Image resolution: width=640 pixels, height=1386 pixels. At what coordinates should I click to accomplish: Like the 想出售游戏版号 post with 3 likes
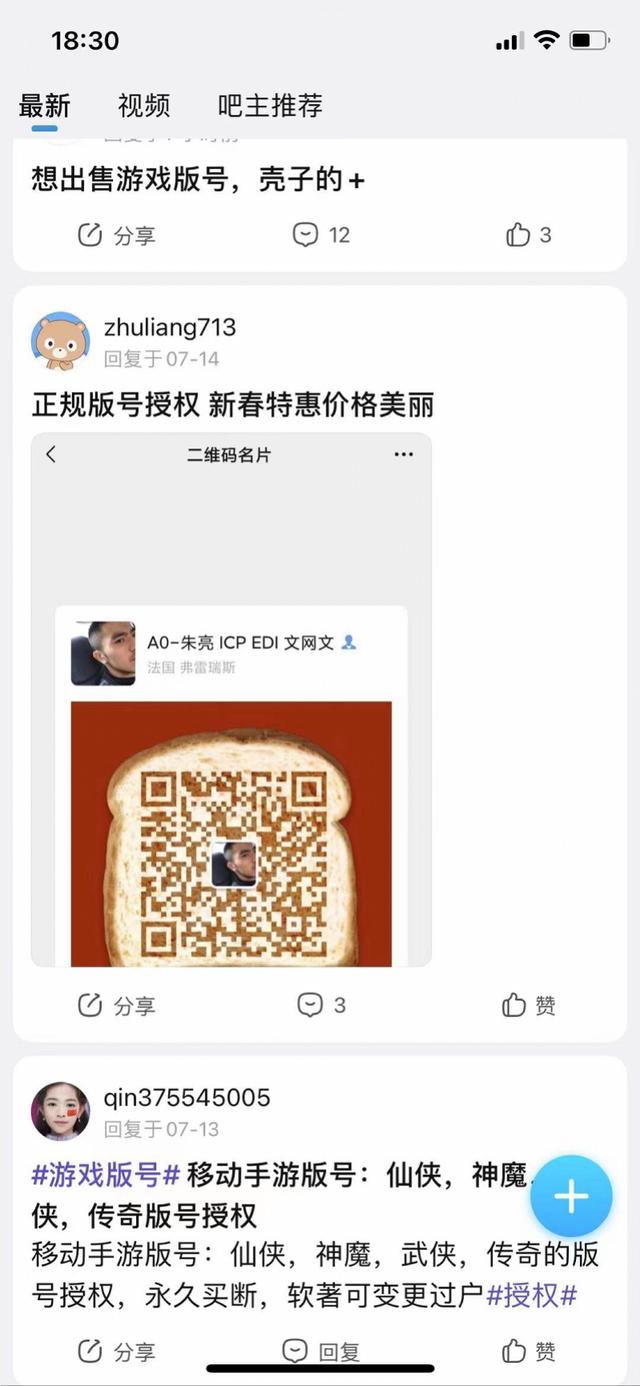click(x=529, y=235)
